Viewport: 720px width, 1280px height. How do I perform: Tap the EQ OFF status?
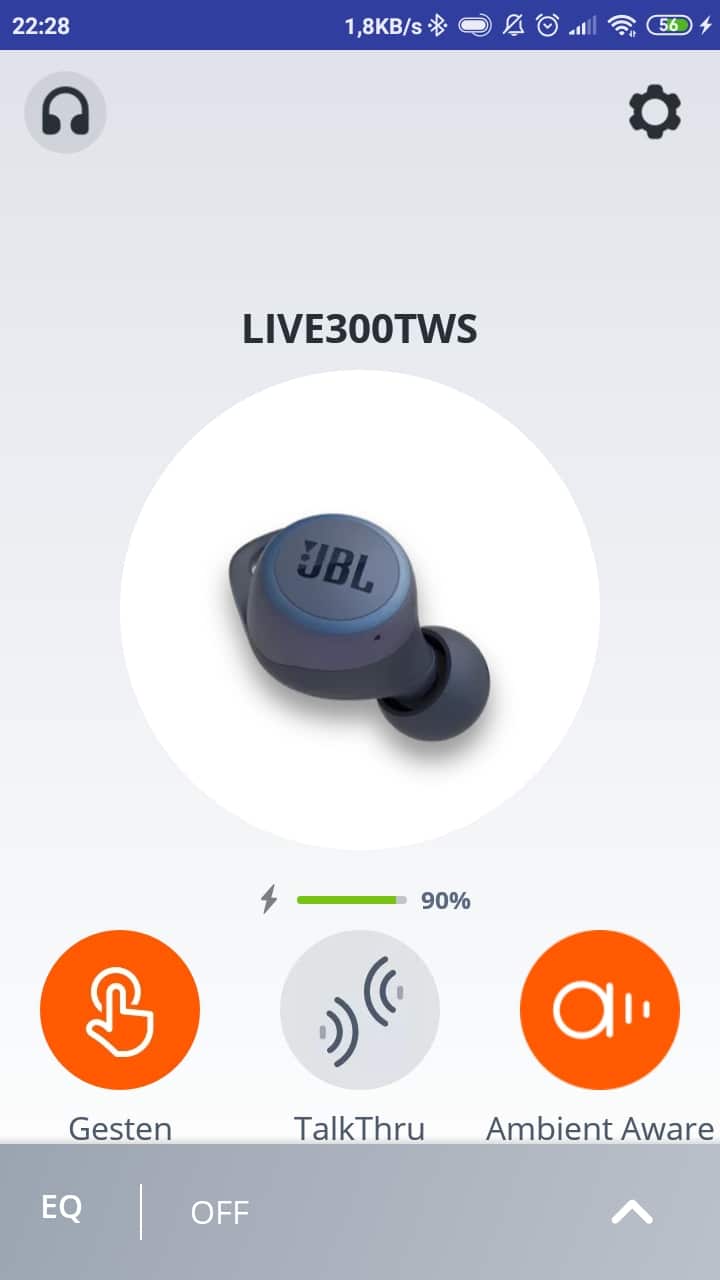[220, 1213]
